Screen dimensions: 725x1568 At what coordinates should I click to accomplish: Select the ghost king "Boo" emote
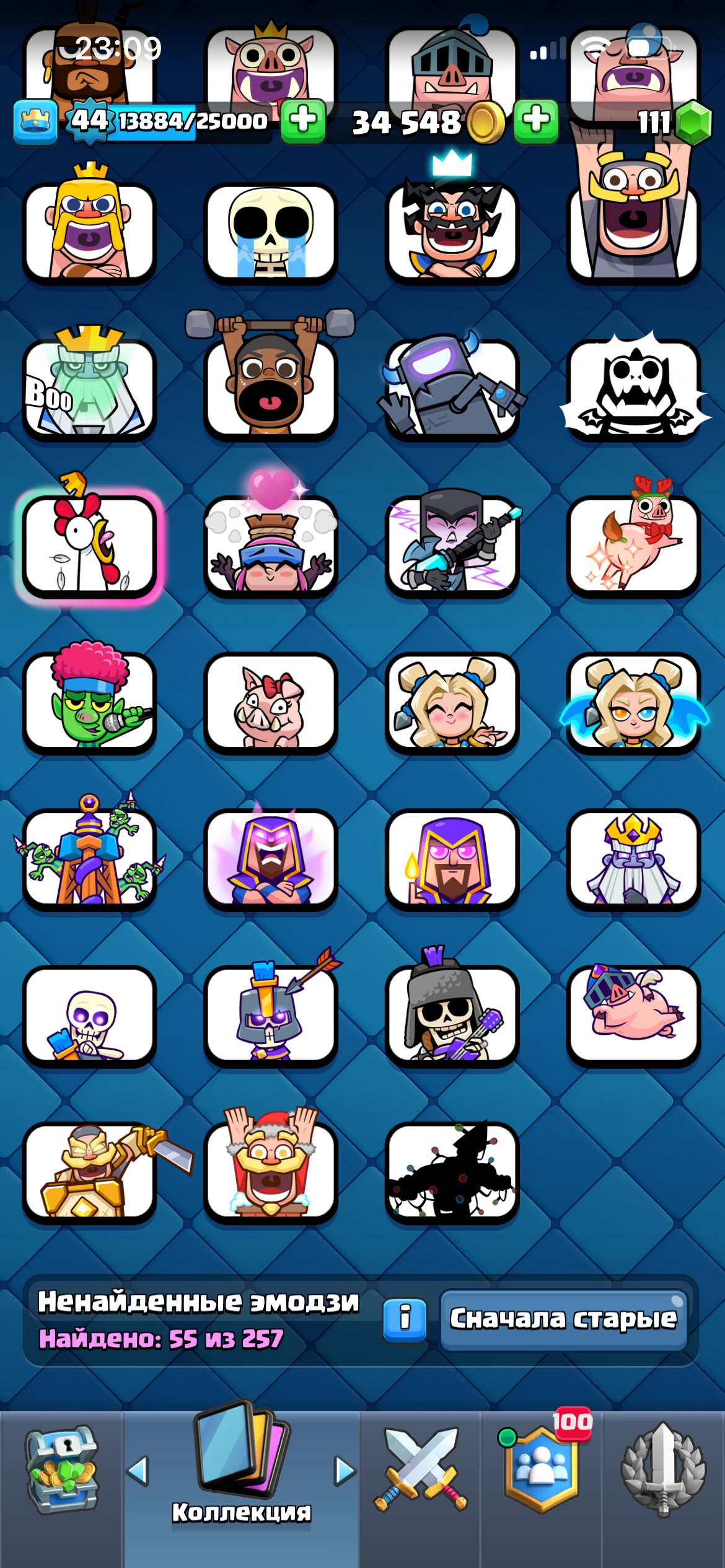(89, 389)
